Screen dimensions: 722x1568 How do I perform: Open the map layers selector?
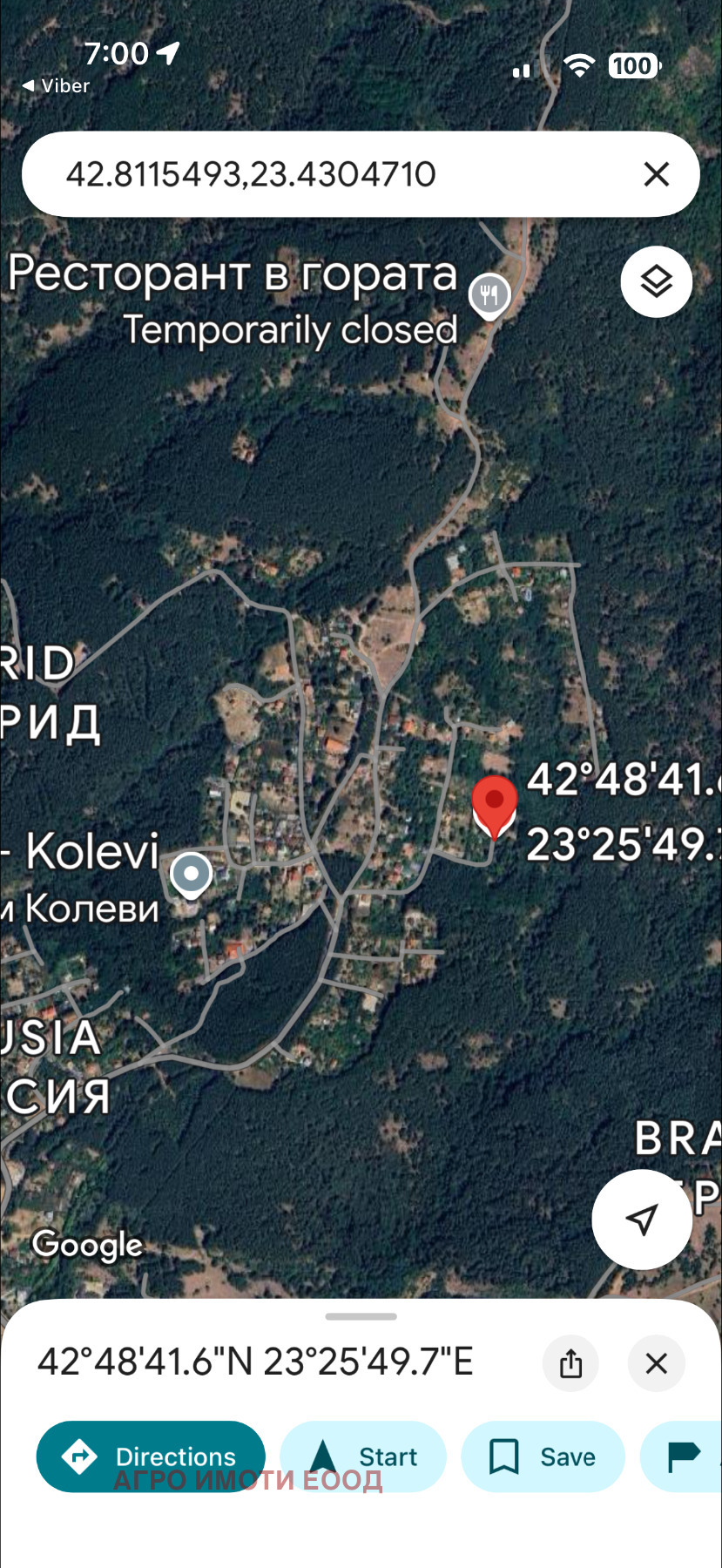656,282
